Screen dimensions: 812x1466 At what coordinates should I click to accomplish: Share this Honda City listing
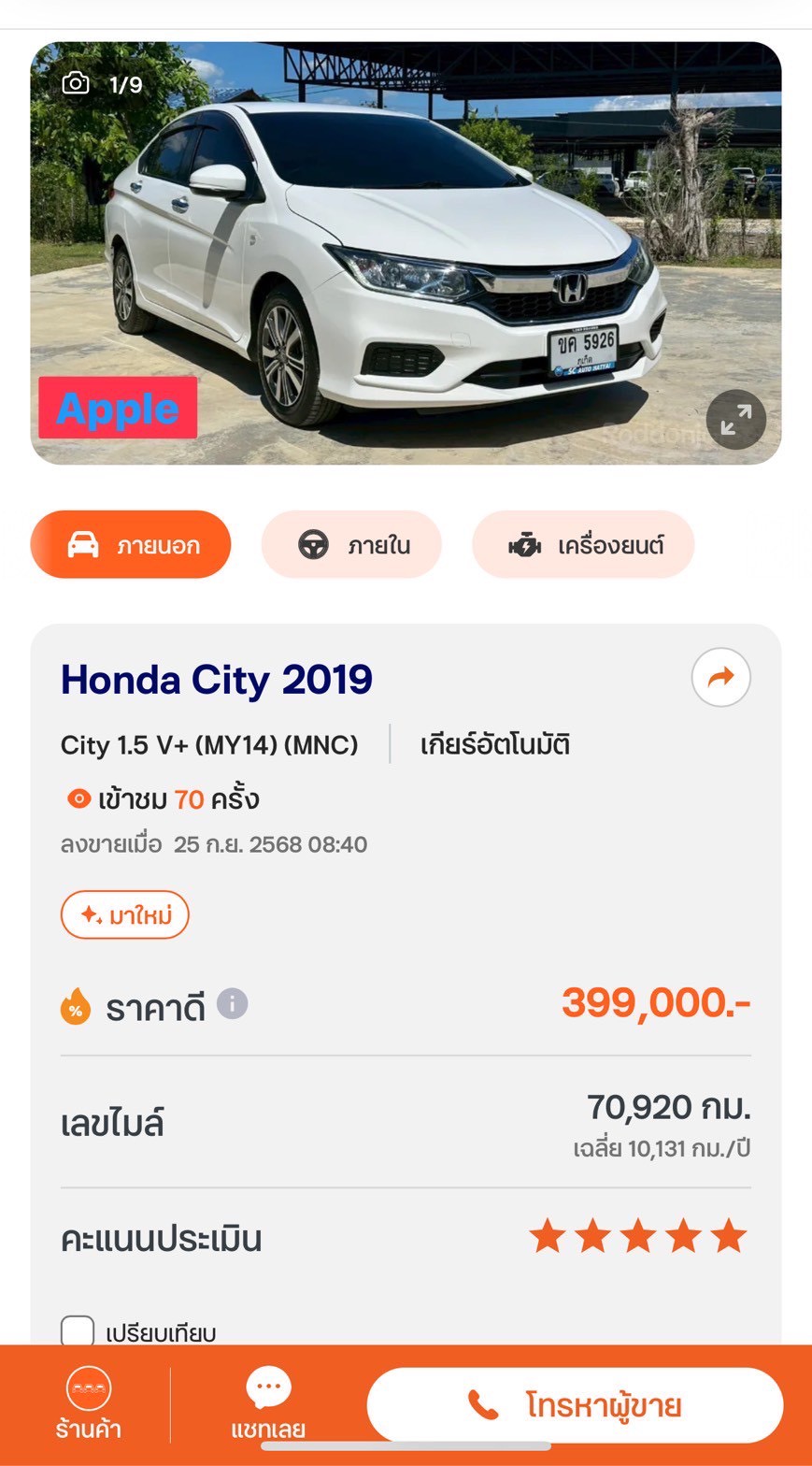pos(721,677)
